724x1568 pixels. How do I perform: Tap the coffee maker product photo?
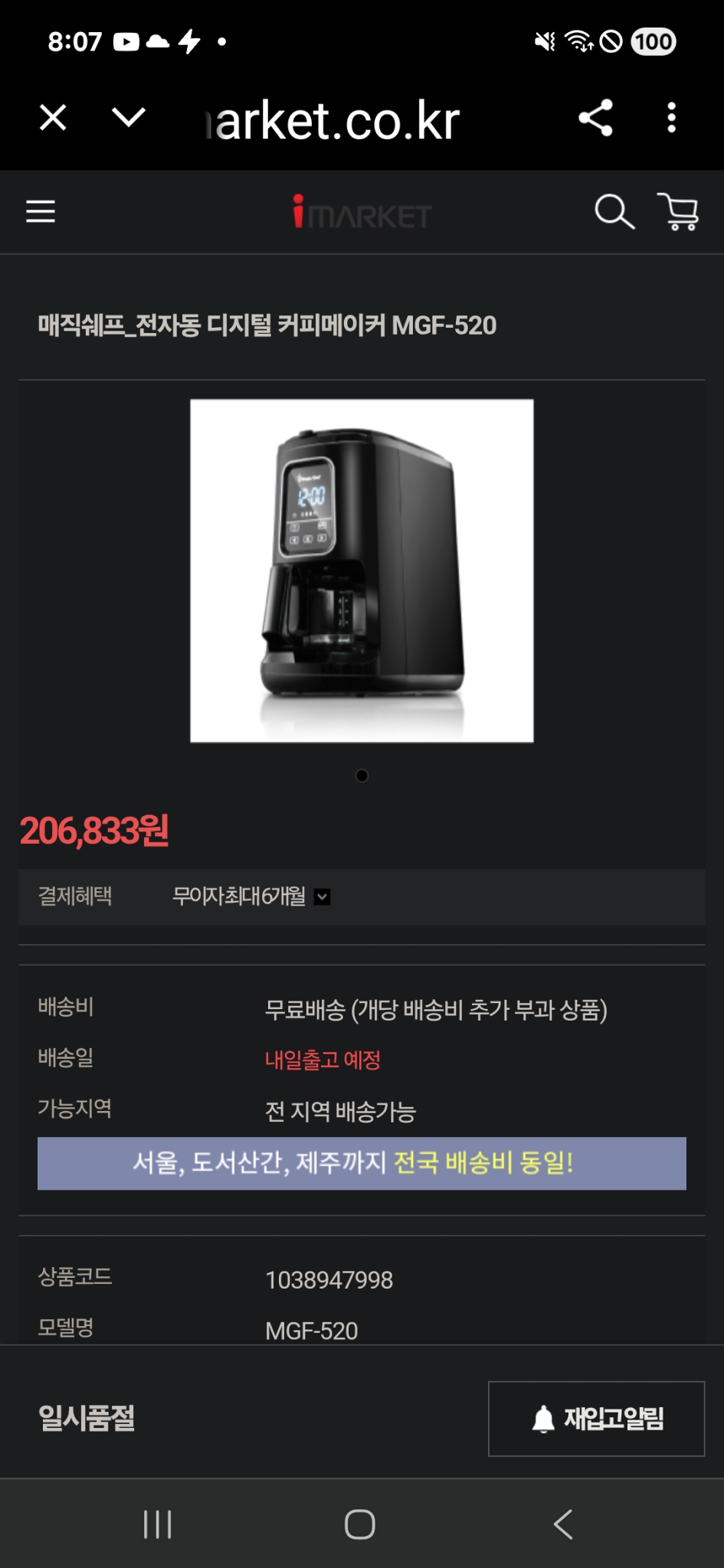362,570
